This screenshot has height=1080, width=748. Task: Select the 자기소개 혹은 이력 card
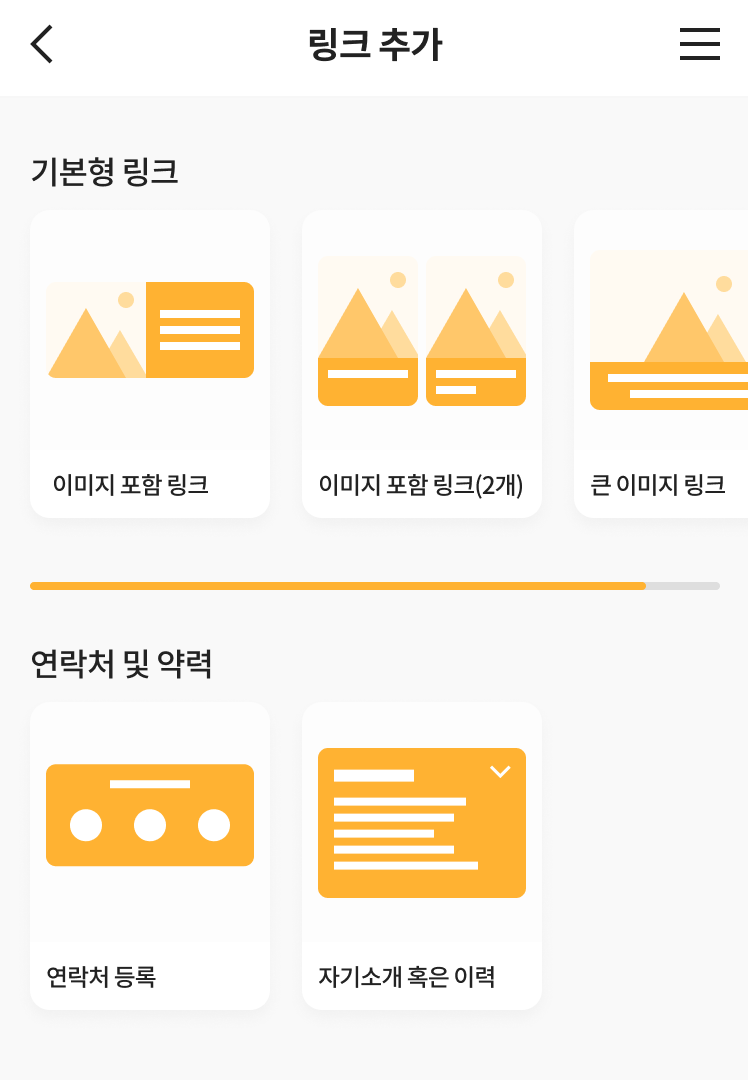coord(421,855)
